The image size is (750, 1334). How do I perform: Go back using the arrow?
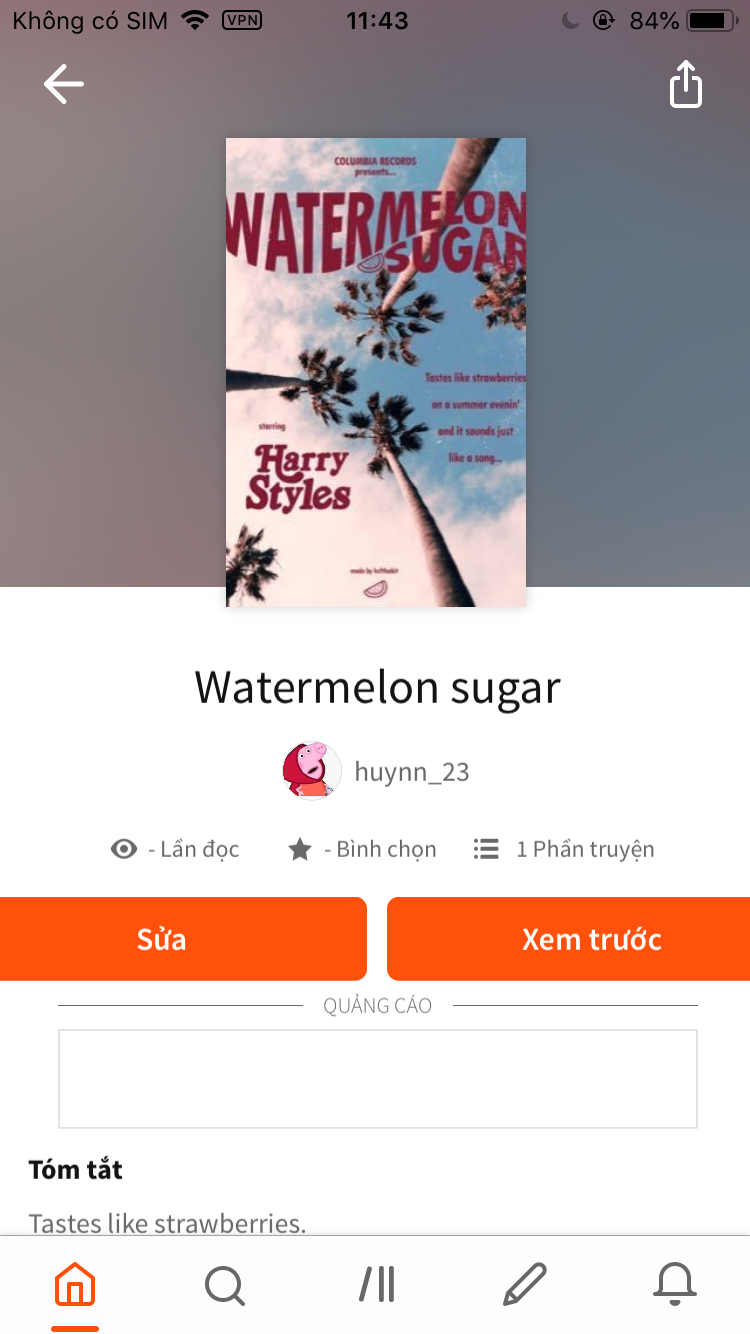click(x=64, y=84)
